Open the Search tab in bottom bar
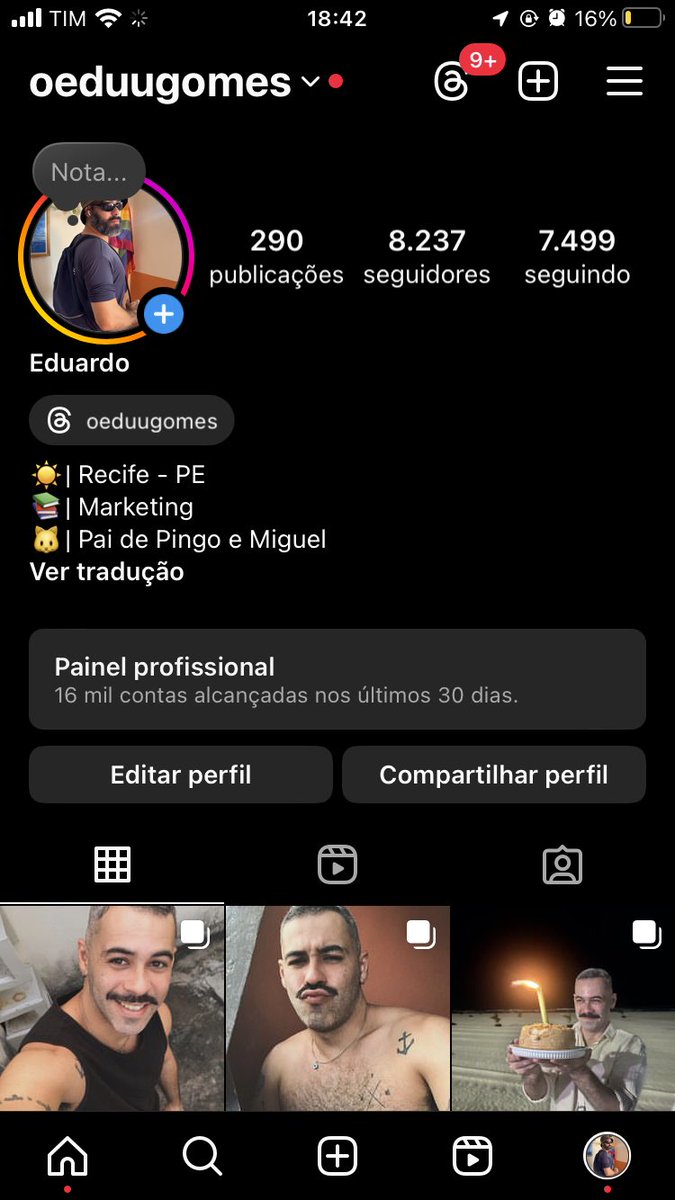Viewport: 675px width, 1200px height. point(202,1157)
